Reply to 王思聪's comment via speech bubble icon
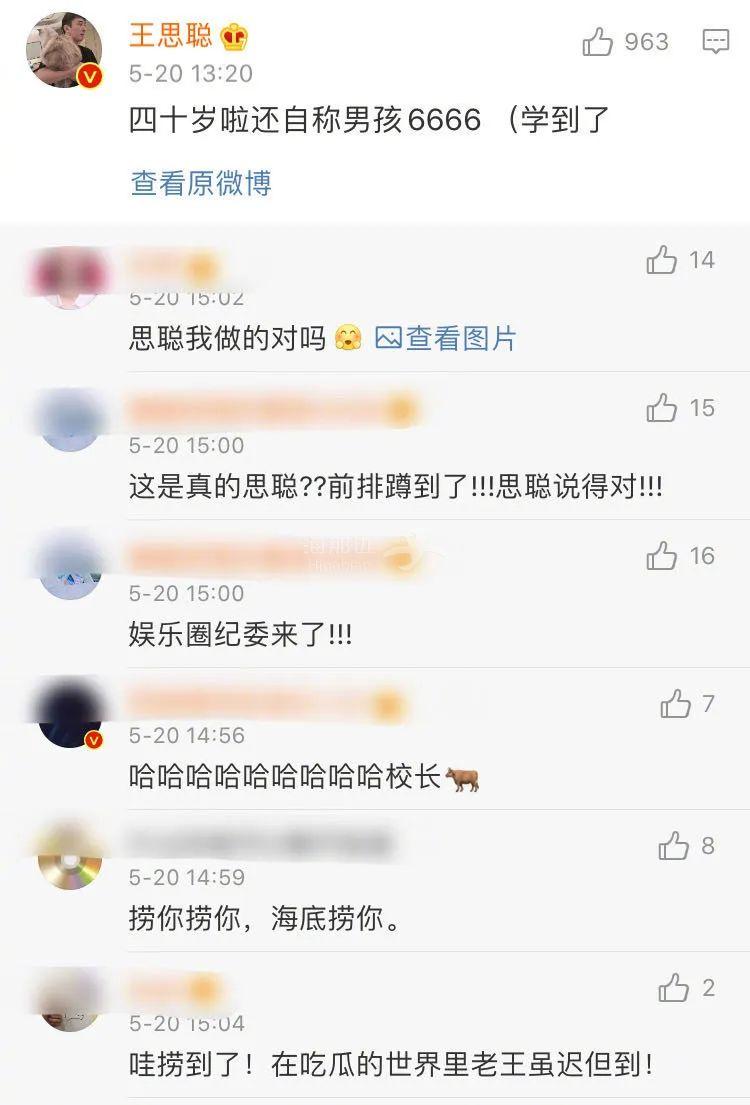 (715, 42)
